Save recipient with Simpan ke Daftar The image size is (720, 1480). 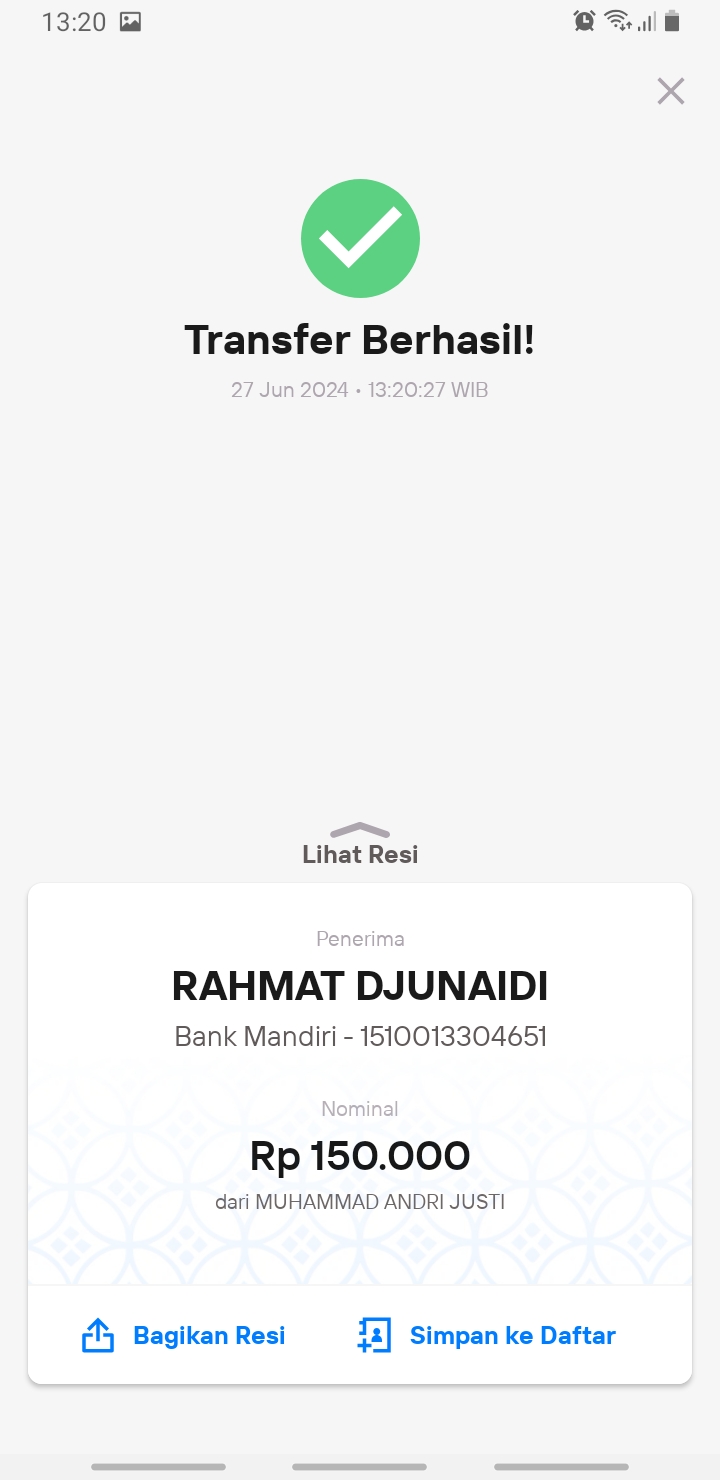point(486,1335)
